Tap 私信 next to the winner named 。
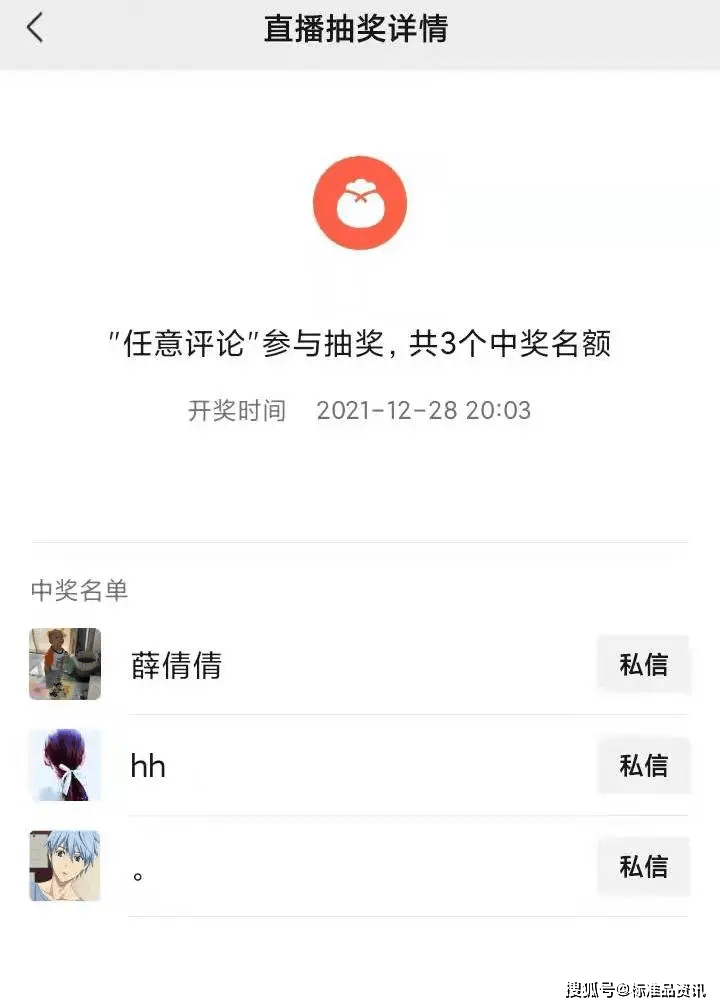Screen dimensions: 720x1007 point(643,866)
